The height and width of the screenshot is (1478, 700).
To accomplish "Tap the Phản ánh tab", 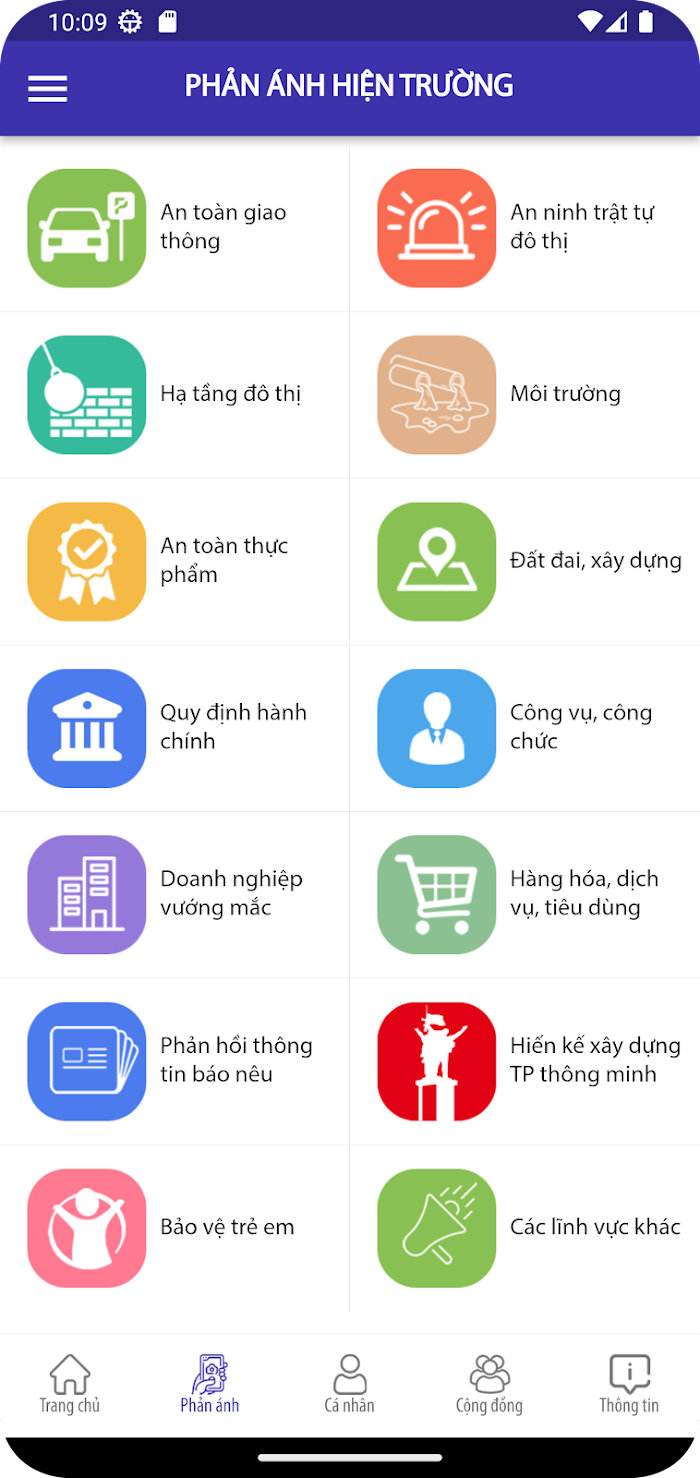I will coord(210,1385).
